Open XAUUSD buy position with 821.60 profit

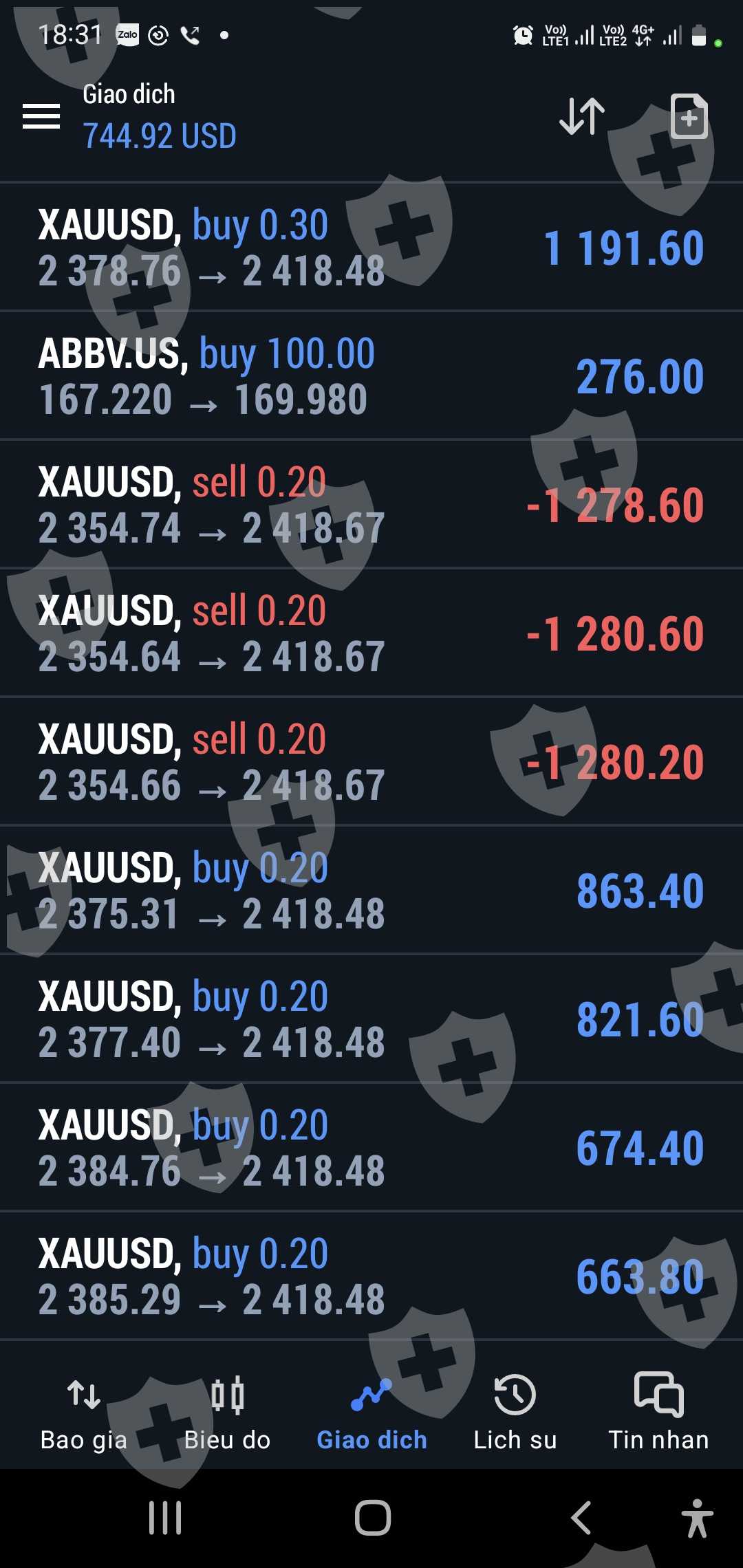pyautogui.click(x=371, y=1019)
